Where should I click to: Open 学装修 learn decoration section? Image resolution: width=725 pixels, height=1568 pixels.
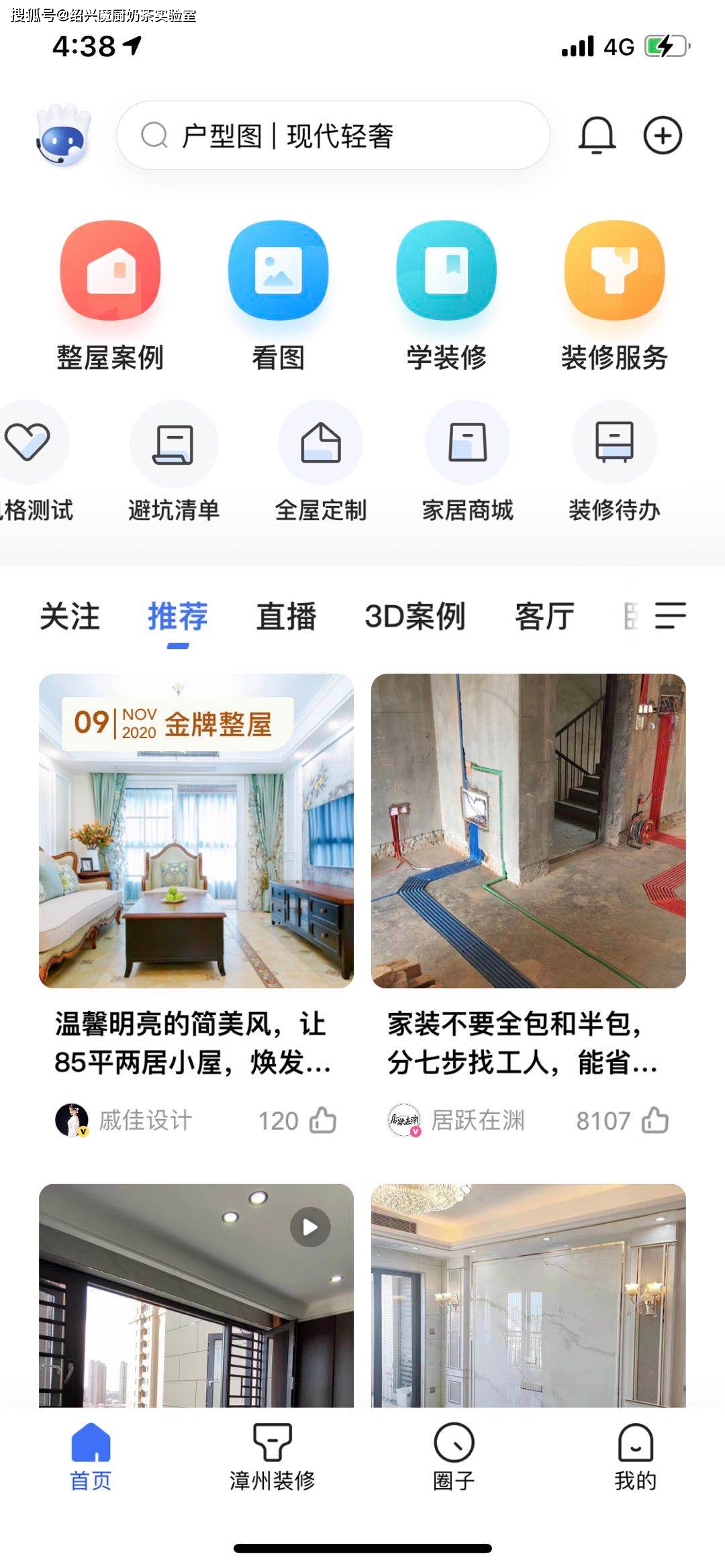click(447, 271)
